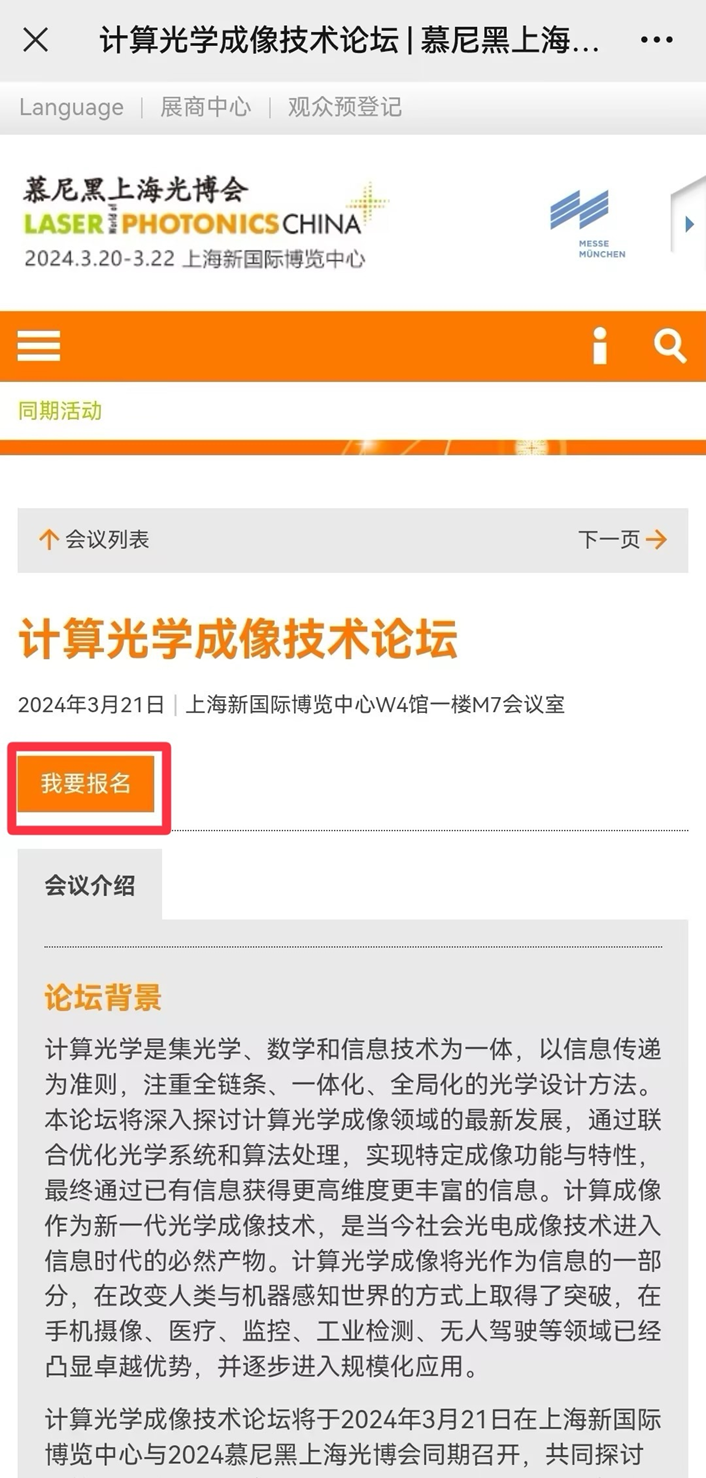This screenshot has height=1478, width=706.
Task: Open the hamburger menu in the orange bar
Action: coord(39,346)
